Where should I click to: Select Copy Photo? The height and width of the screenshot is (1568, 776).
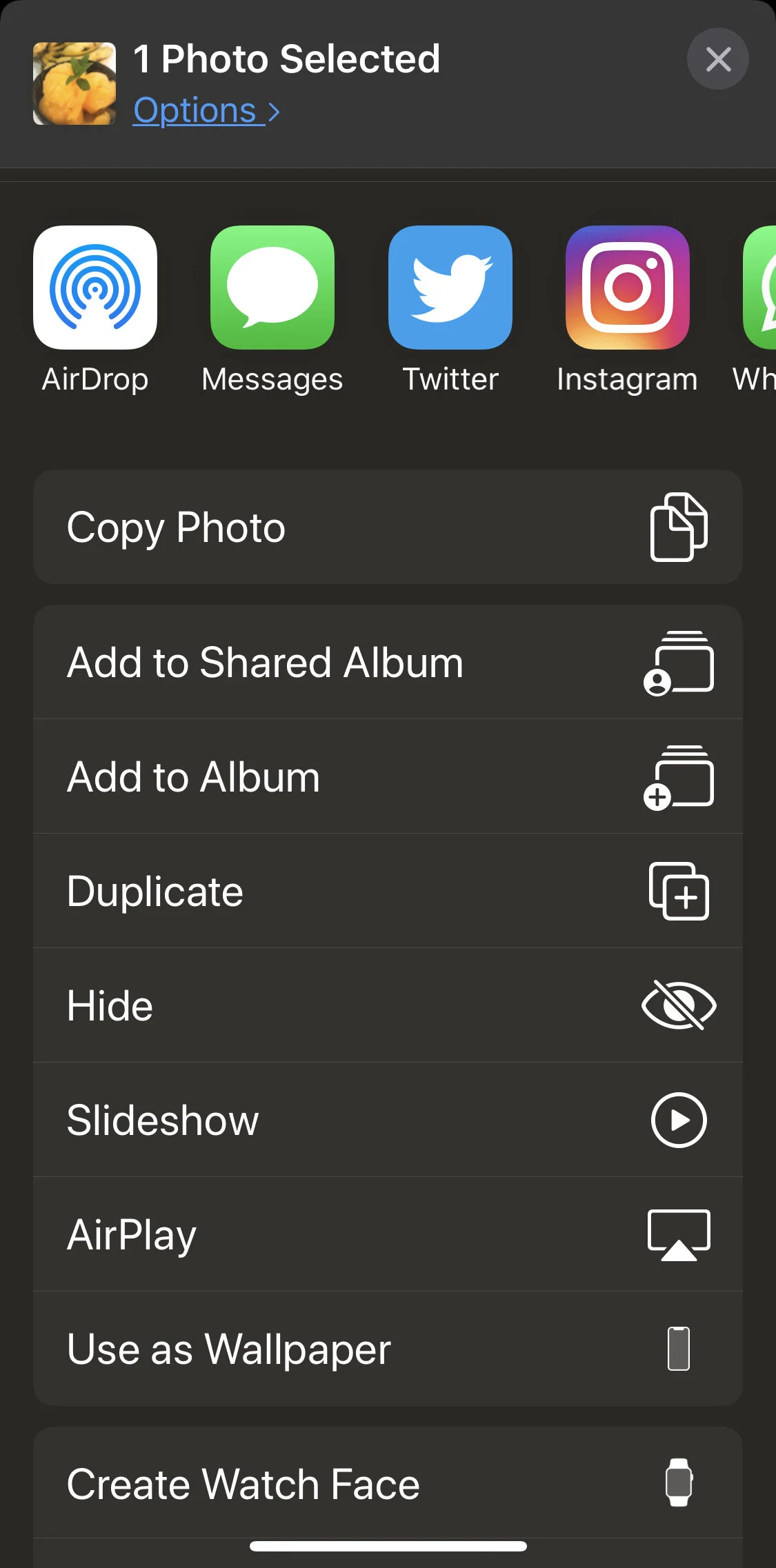click(x=388, y=527)
